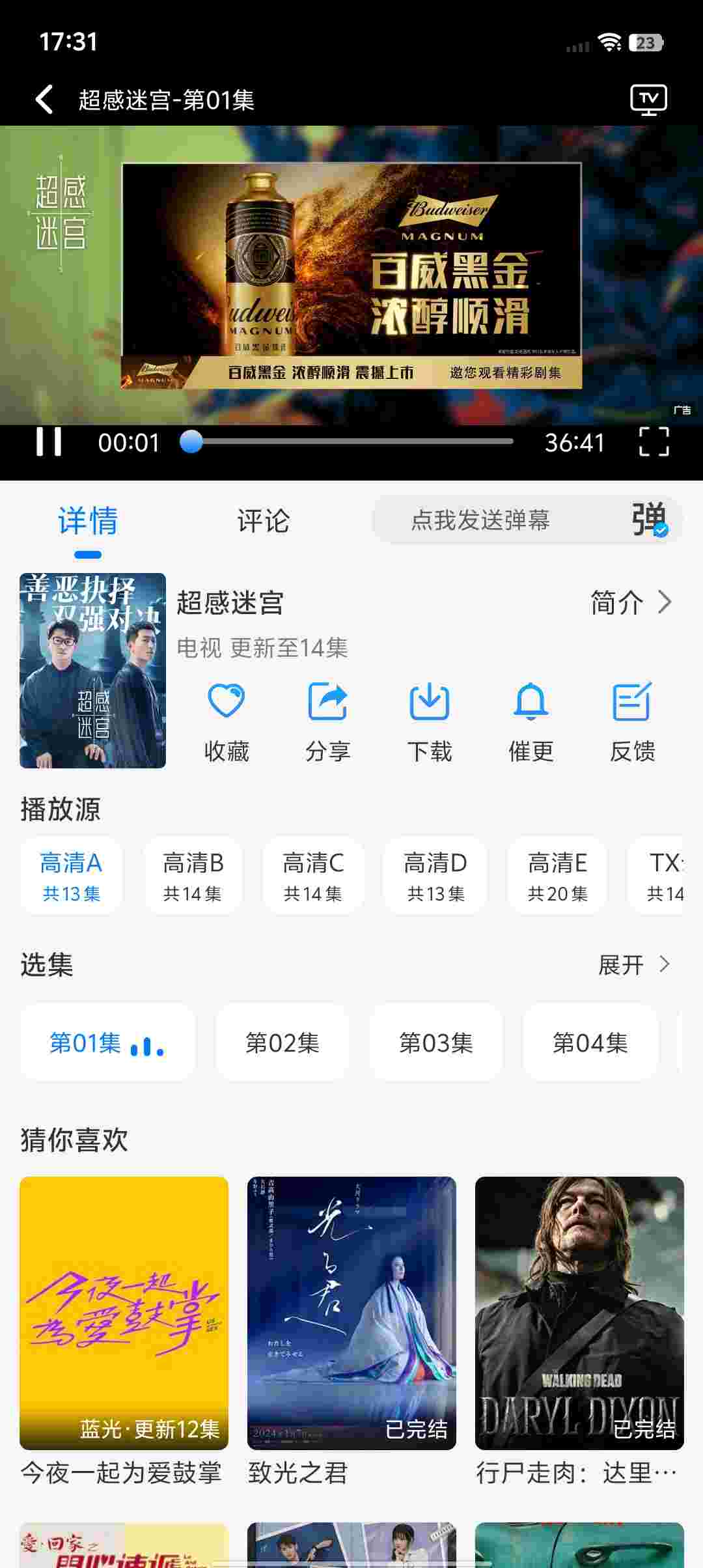The height and width of the screenshot is (1568, 703).
Task: Switch to the 评论 tab
Action: coord(263,521)
